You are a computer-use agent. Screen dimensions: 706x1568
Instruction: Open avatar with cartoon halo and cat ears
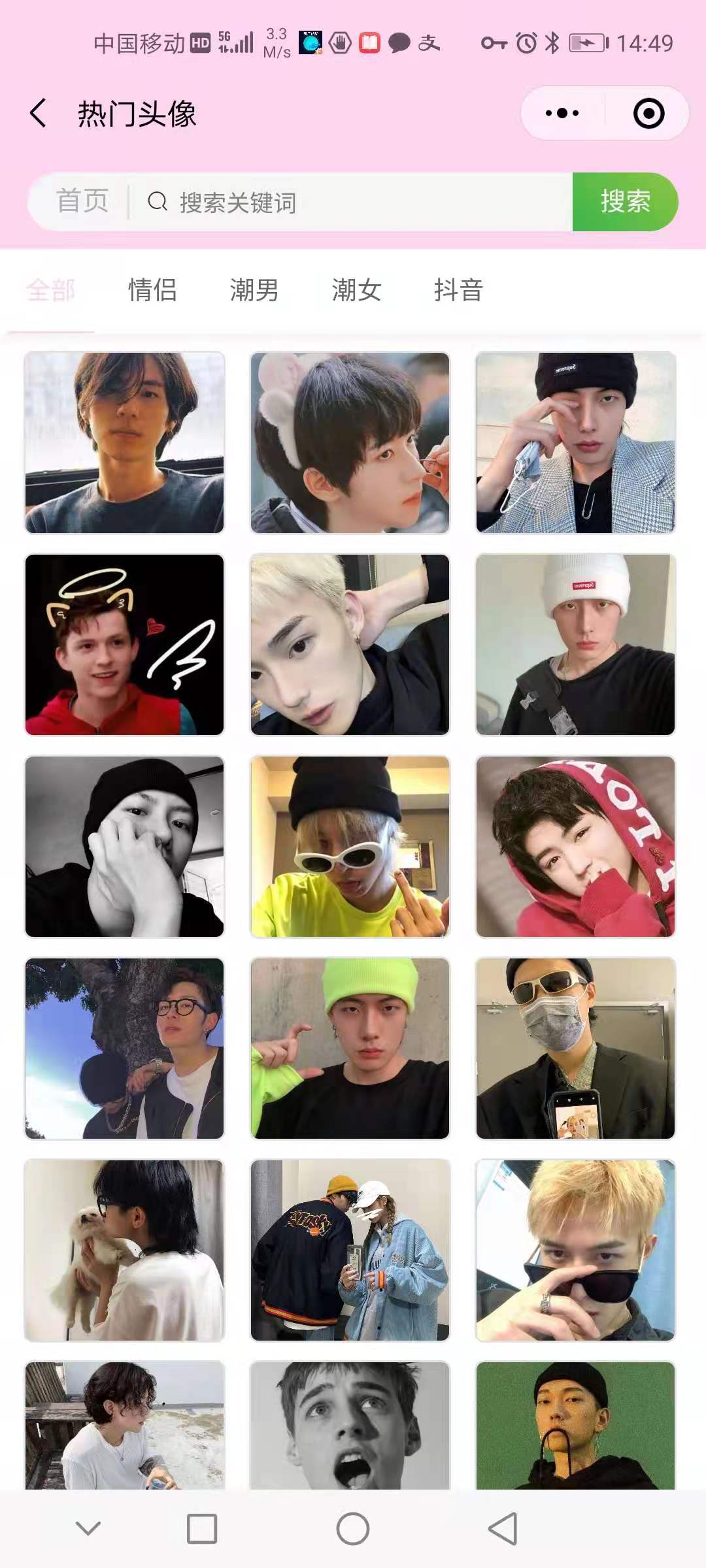click(x=124, y=645)
